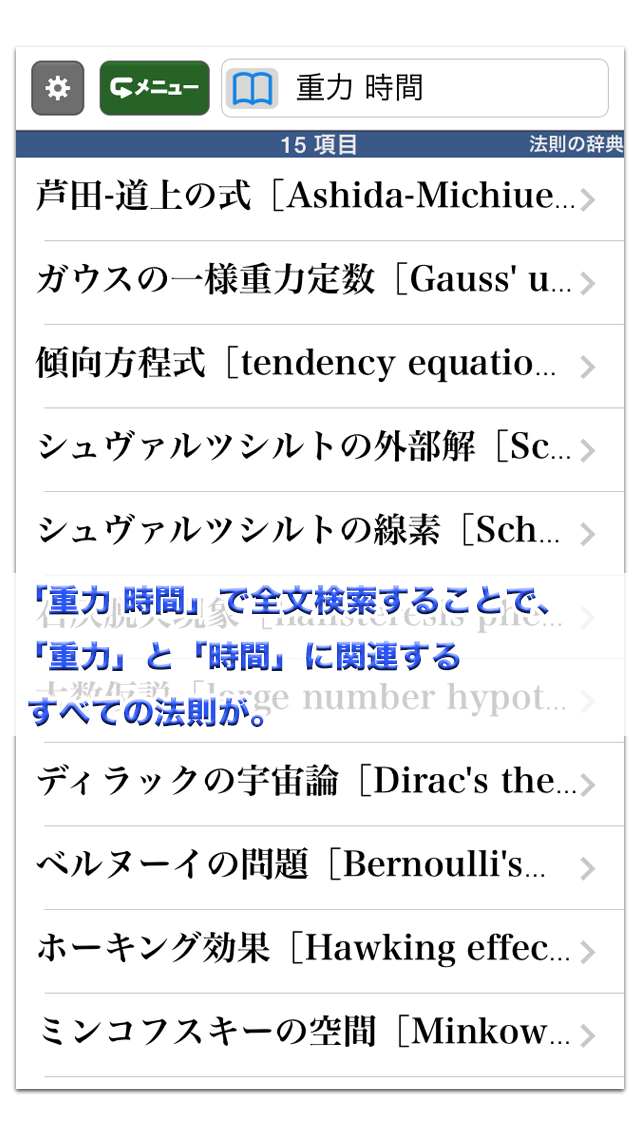This screenshot has width=640, height=1136.
Task: Open the ガウスの一様重力定数 entry
Action: coord(320,283)
